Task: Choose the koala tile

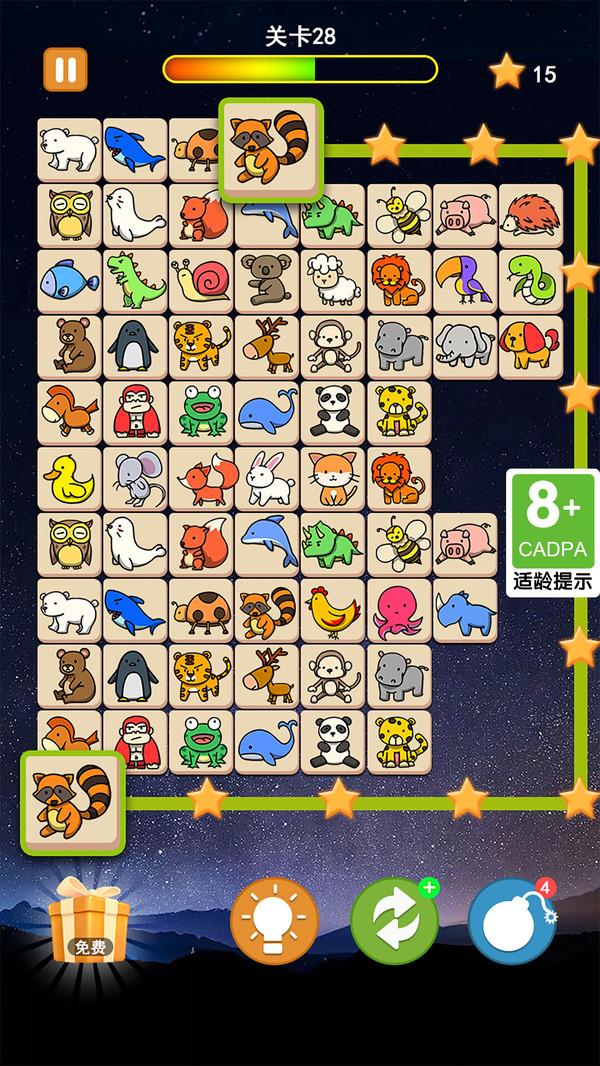Action: click(267, 280)
